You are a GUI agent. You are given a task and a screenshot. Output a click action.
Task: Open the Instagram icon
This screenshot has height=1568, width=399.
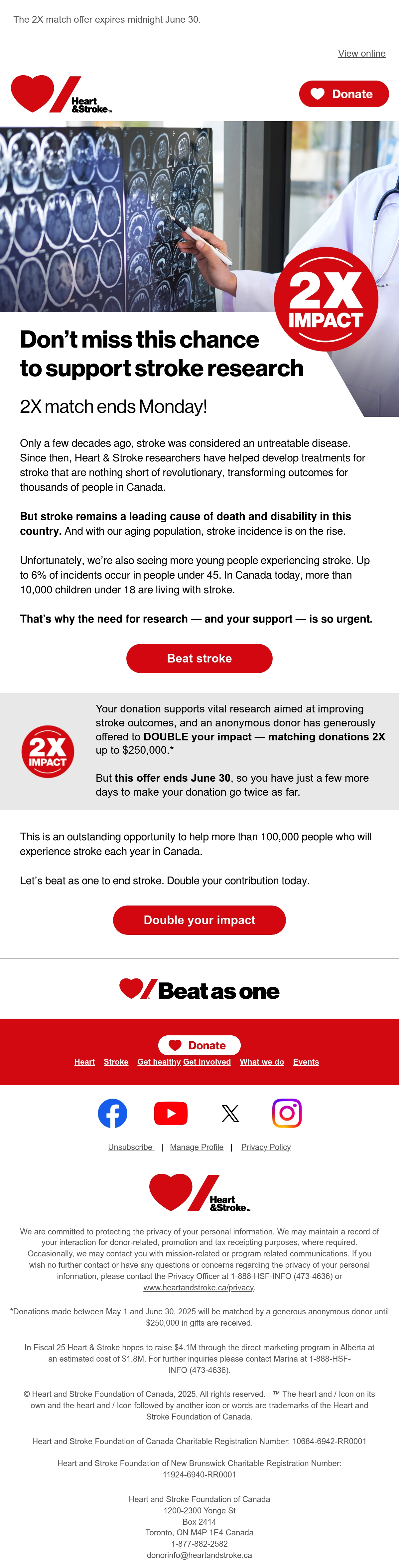[x=287, y=1113]
